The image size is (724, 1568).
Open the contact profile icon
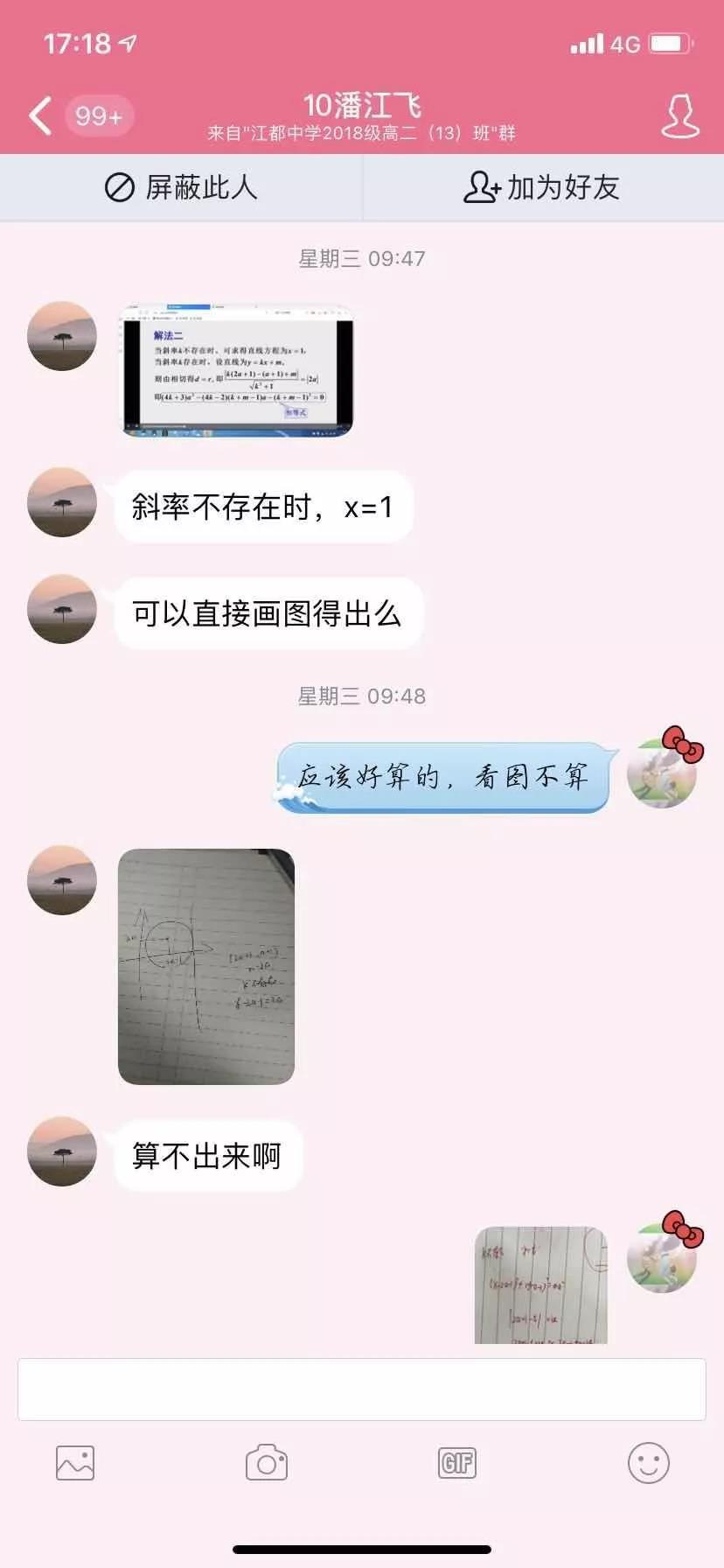point(679,116)
